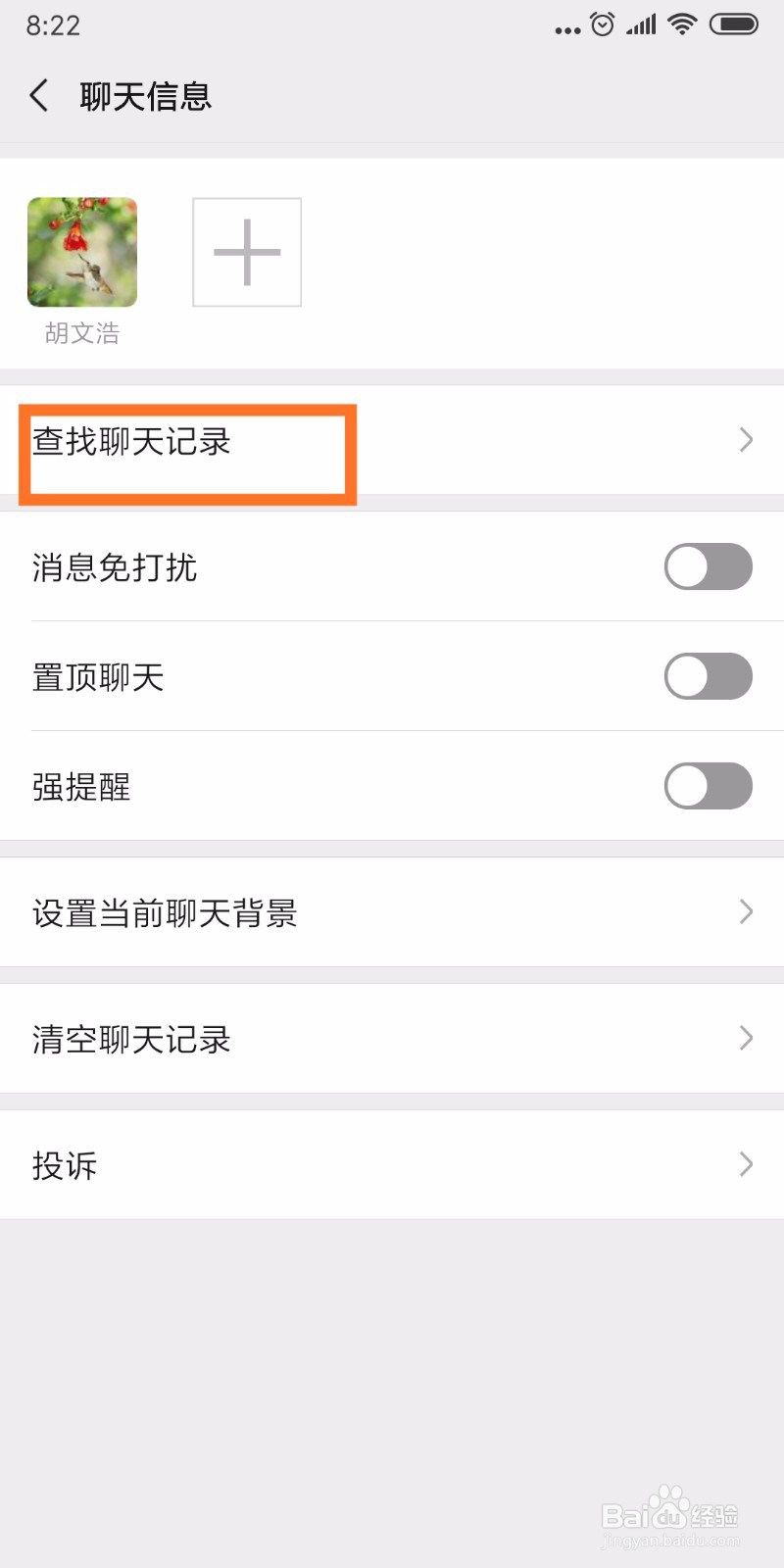Click the back arrow to exit chat info

point(37,95)
